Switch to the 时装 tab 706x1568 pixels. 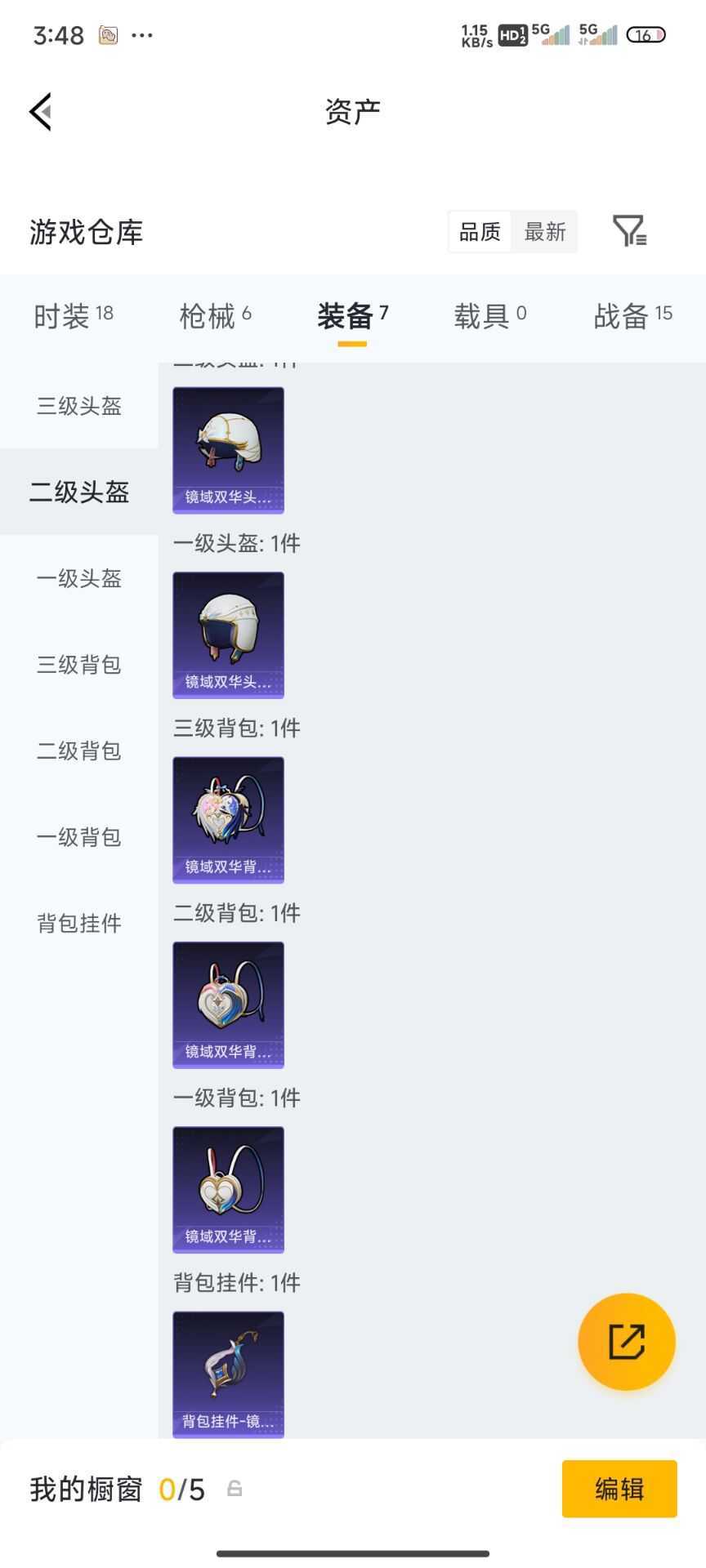tap(73, 316)
